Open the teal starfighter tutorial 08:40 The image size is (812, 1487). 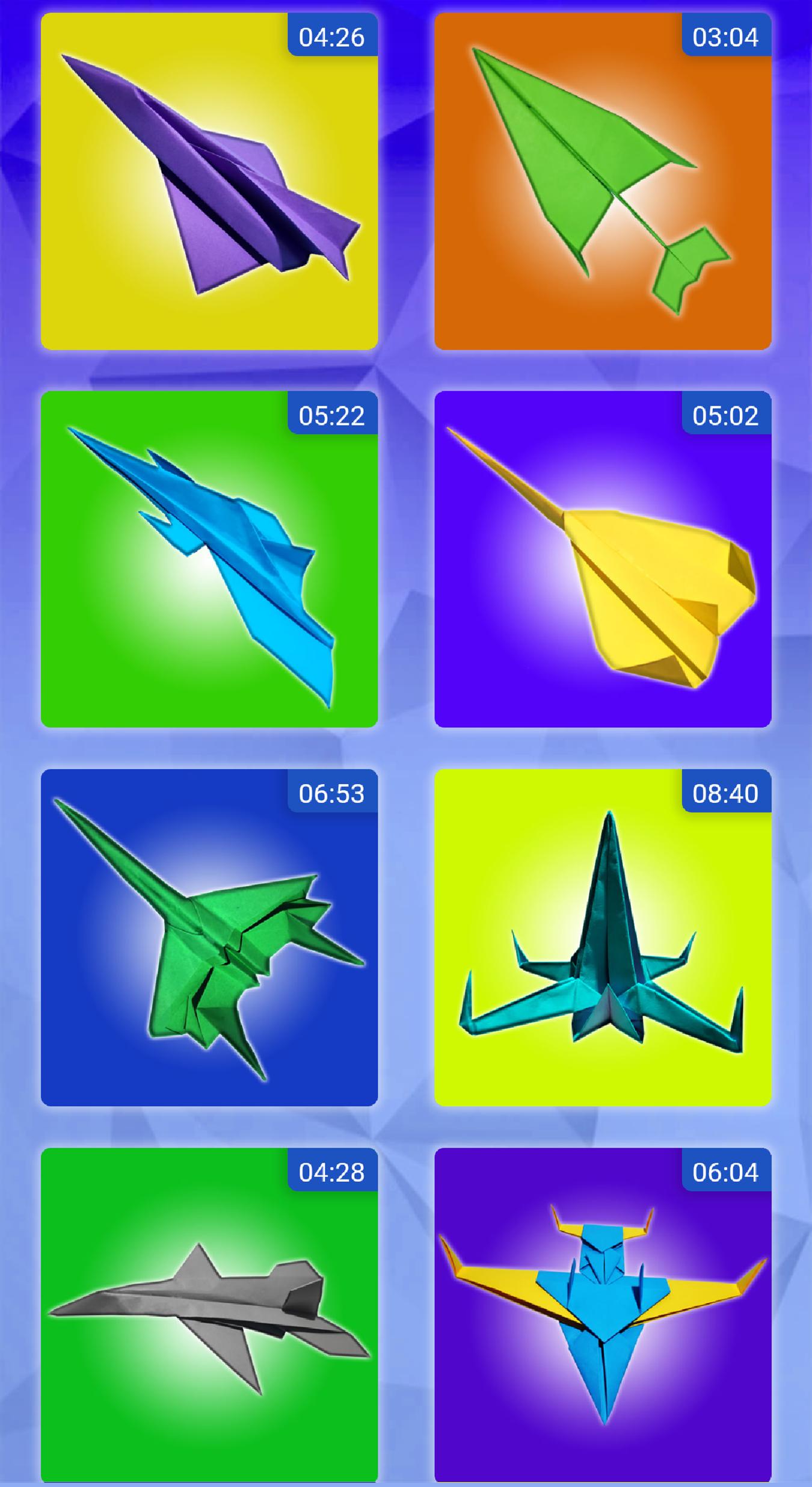click(x=603, y=938)
